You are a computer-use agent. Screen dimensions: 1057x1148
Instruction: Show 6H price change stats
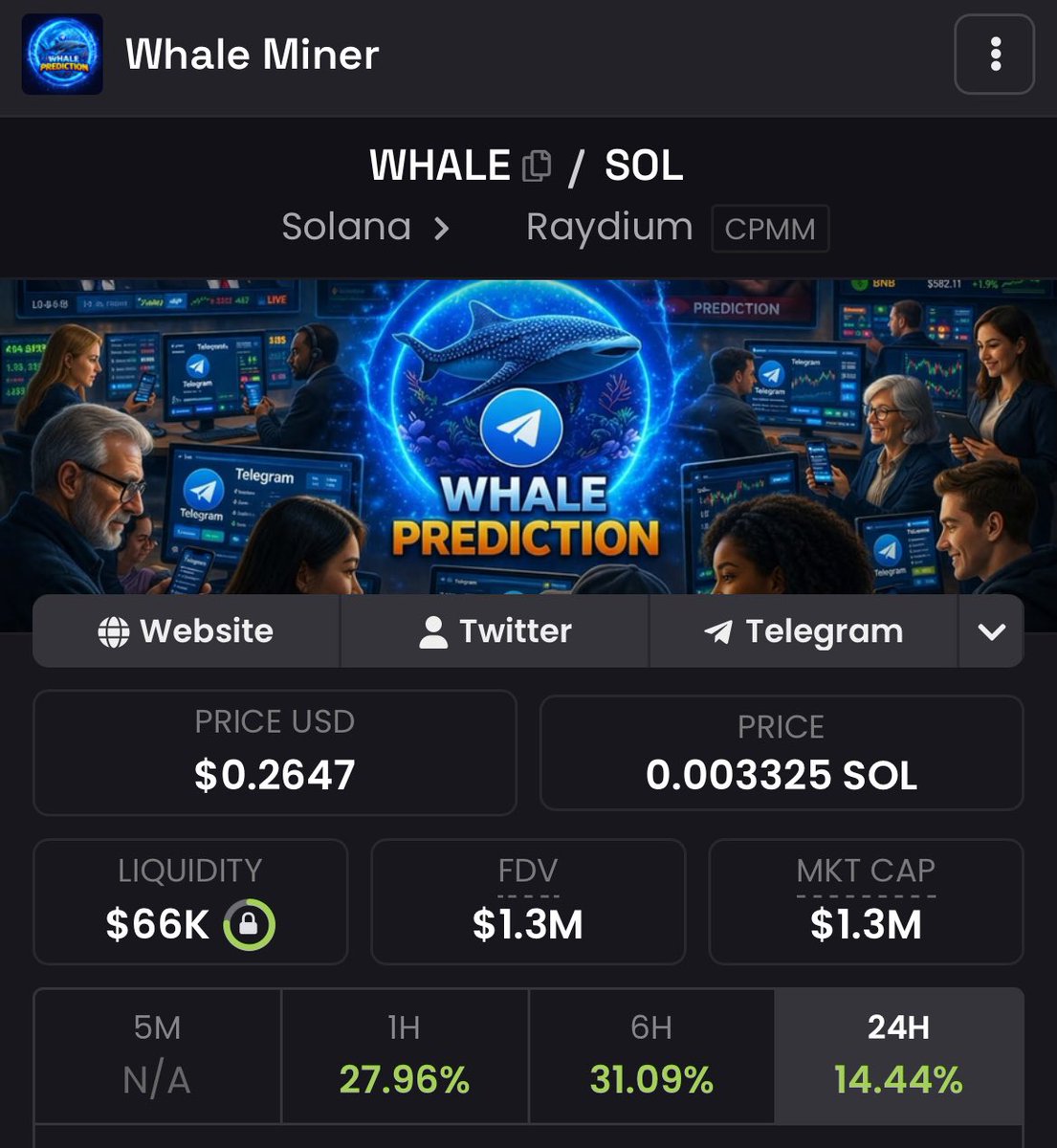click(x=650, y=1055)
